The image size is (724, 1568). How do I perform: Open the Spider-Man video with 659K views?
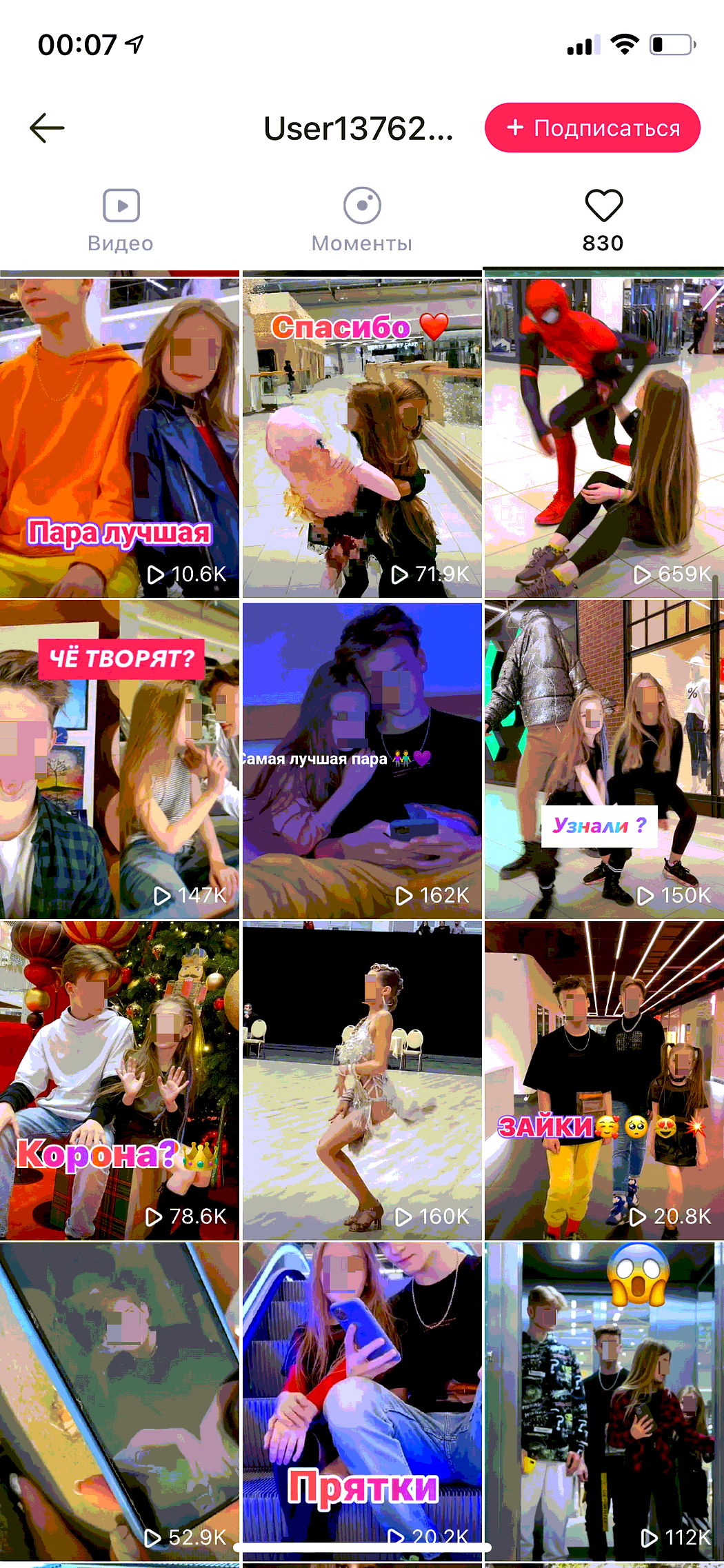604,438
